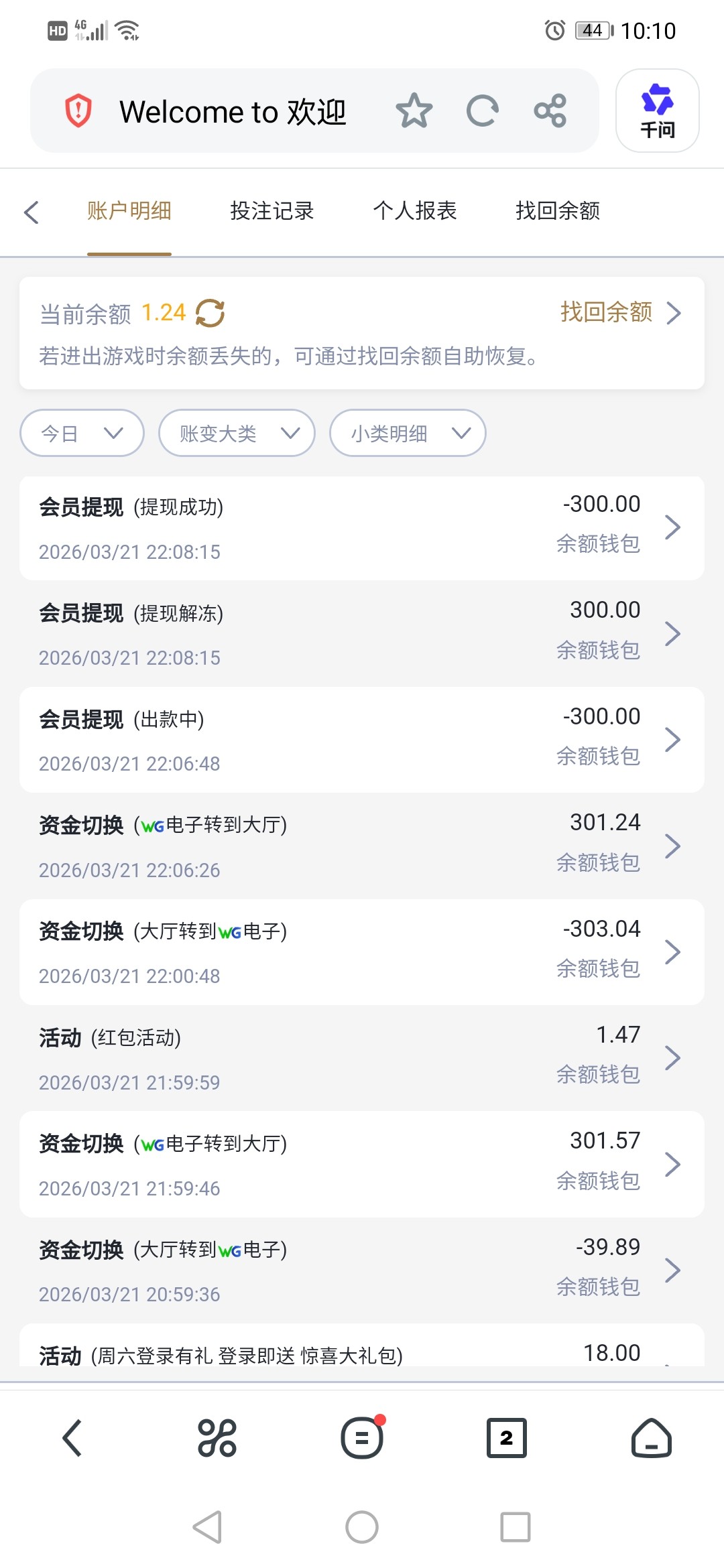Go back using the header arrow
The image size is (724, 1568).
32,212
